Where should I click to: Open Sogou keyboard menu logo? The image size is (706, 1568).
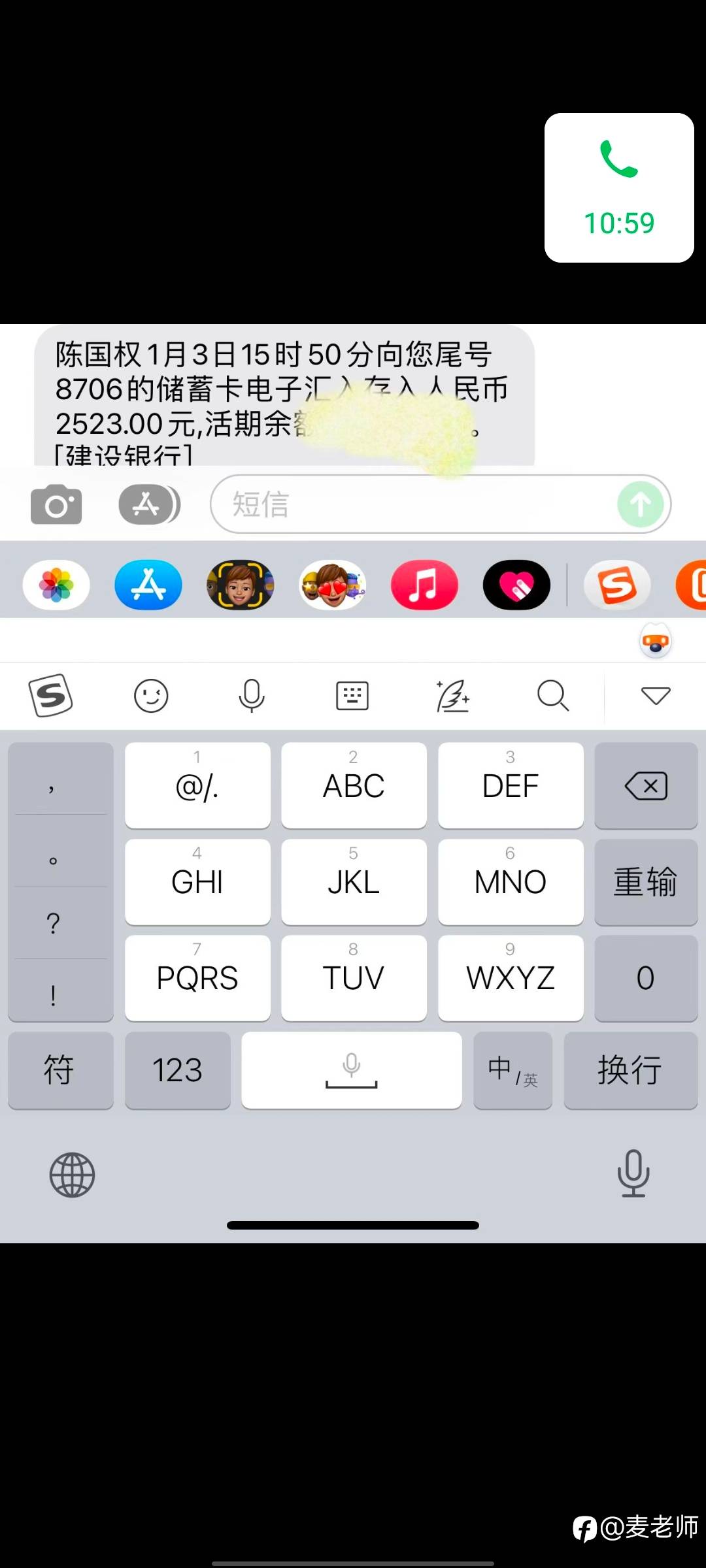pyautogui.click(x=50, y=696)
